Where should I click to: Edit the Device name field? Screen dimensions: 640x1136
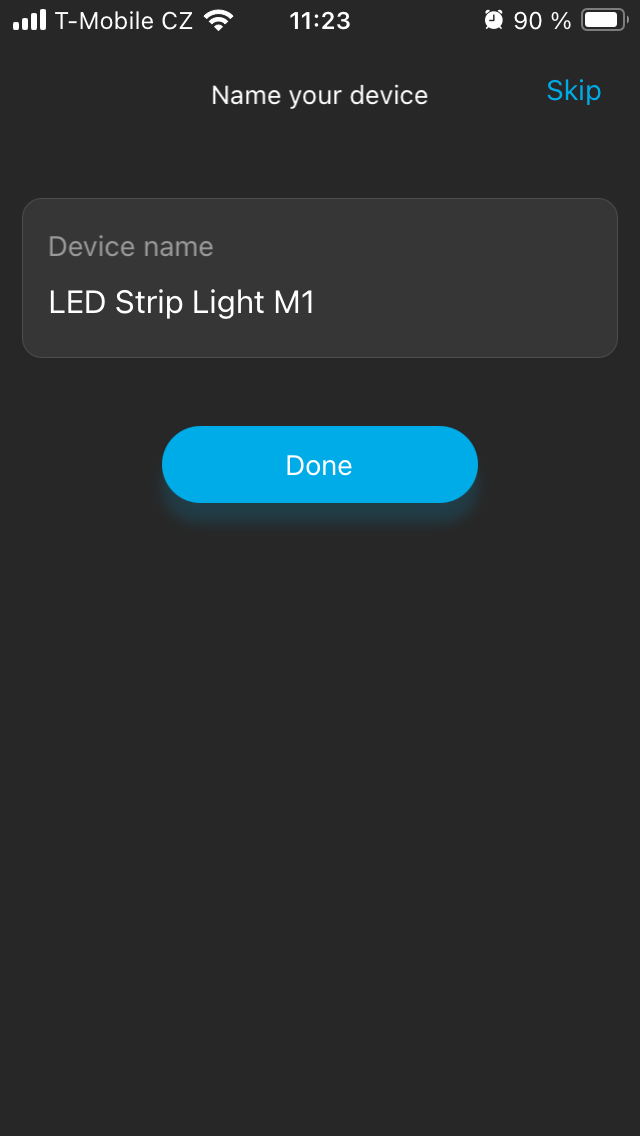[x=319, y=301]
